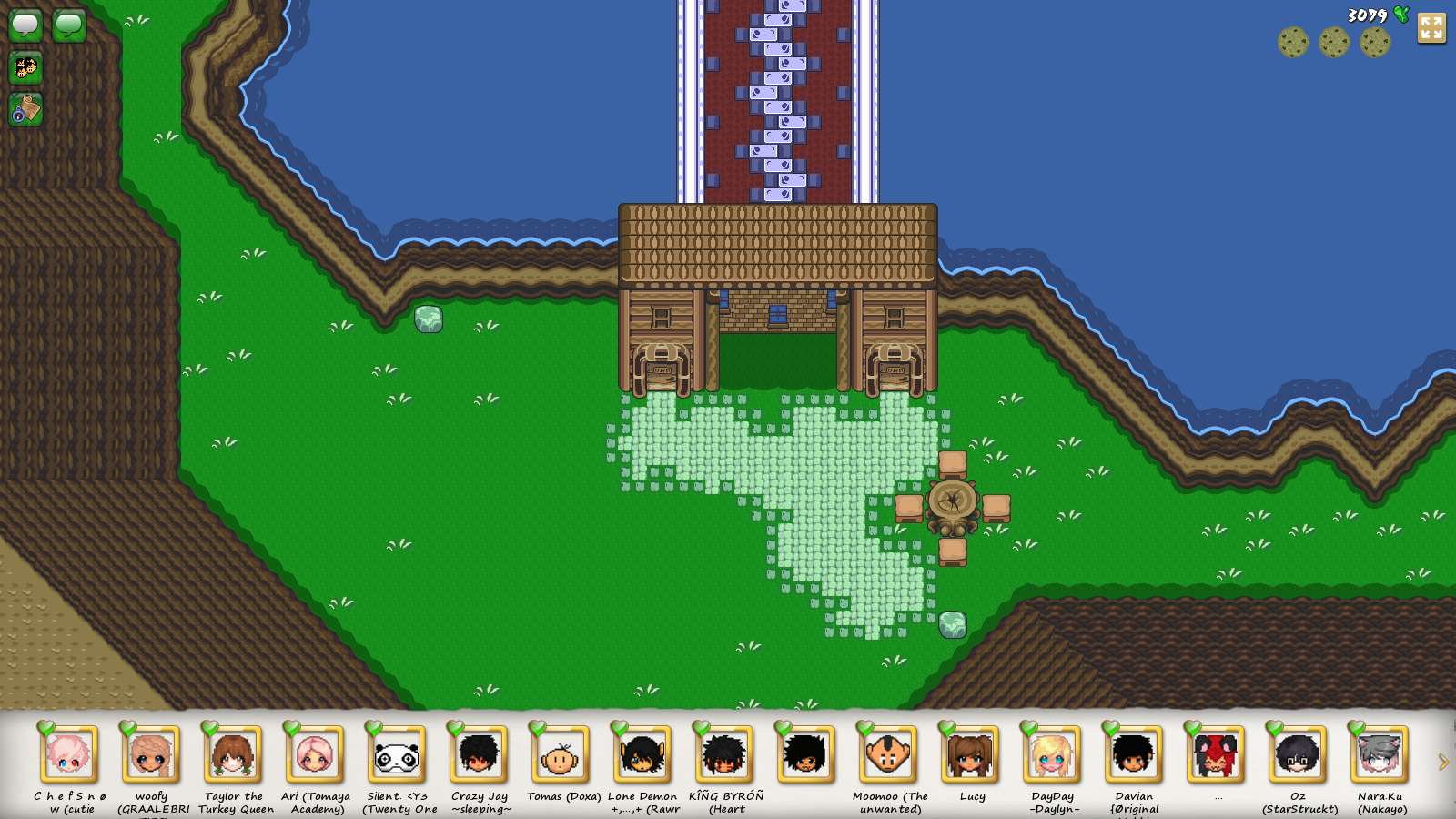This screenshot has width=1456, height=819.
Task: Select Oz (StarStruckt)
Action: (x=1297, y=754)
